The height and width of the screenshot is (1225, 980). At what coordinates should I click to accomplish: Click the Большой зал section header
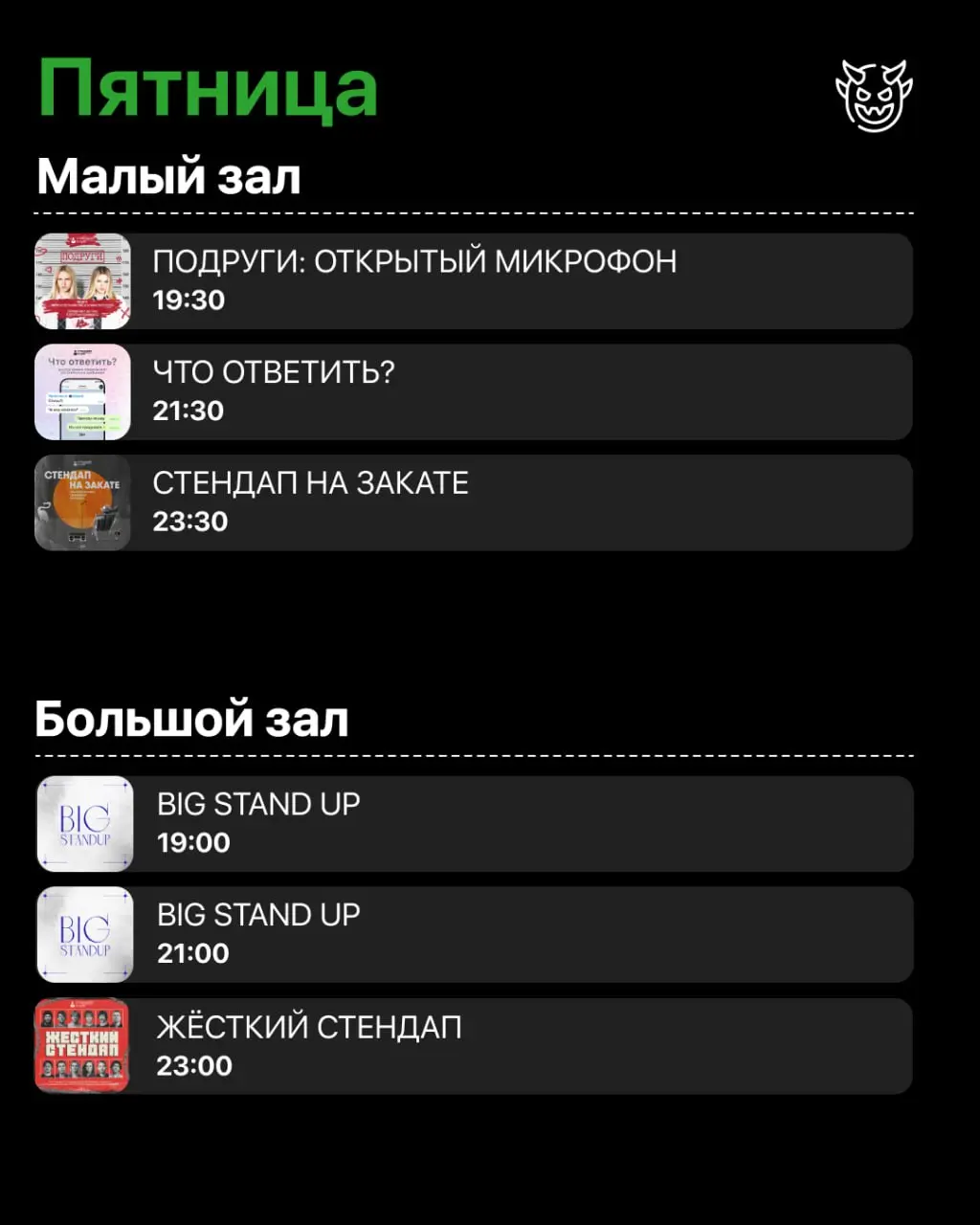pyautogui.click(x=192, y=718)
